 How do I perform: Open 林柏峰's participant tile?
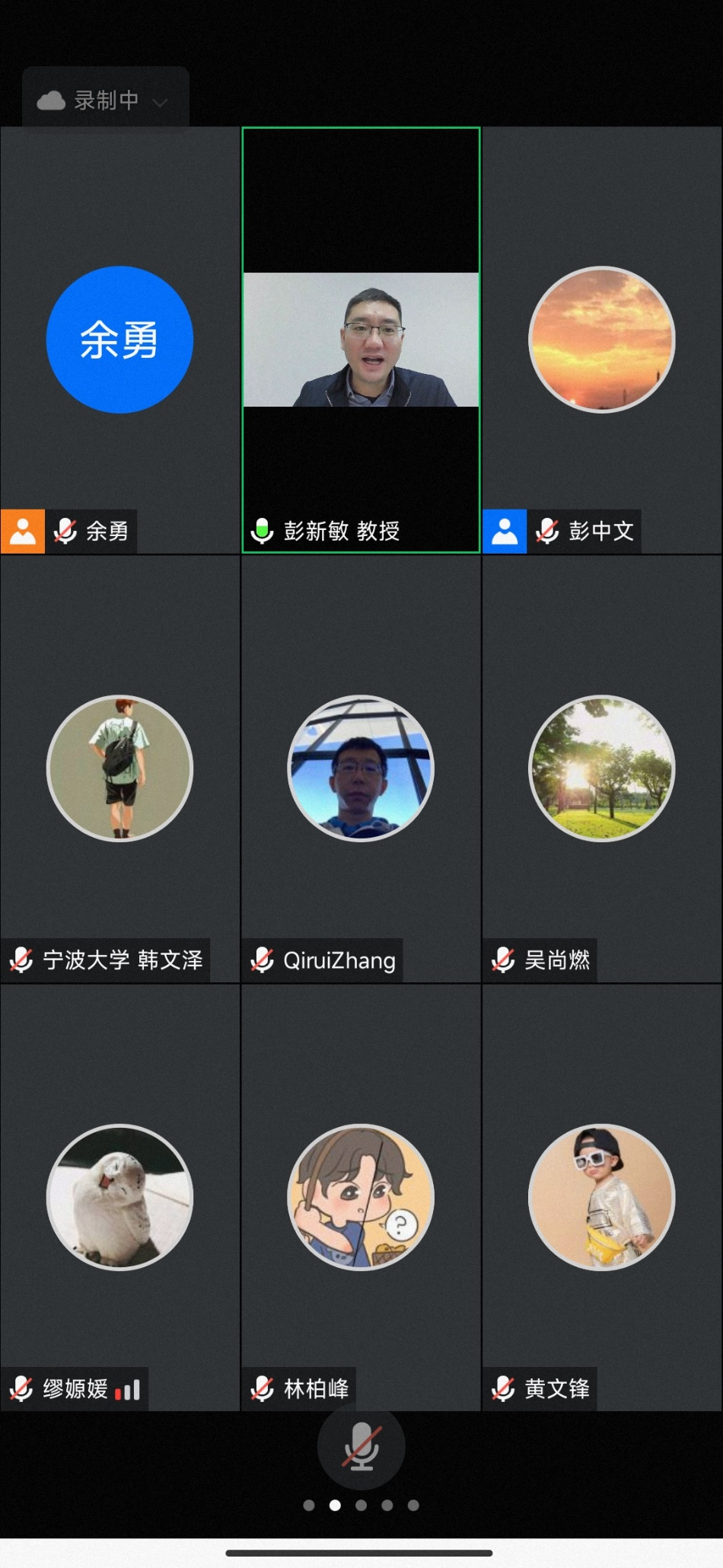pyautogui.click(x=361, y=1197)
